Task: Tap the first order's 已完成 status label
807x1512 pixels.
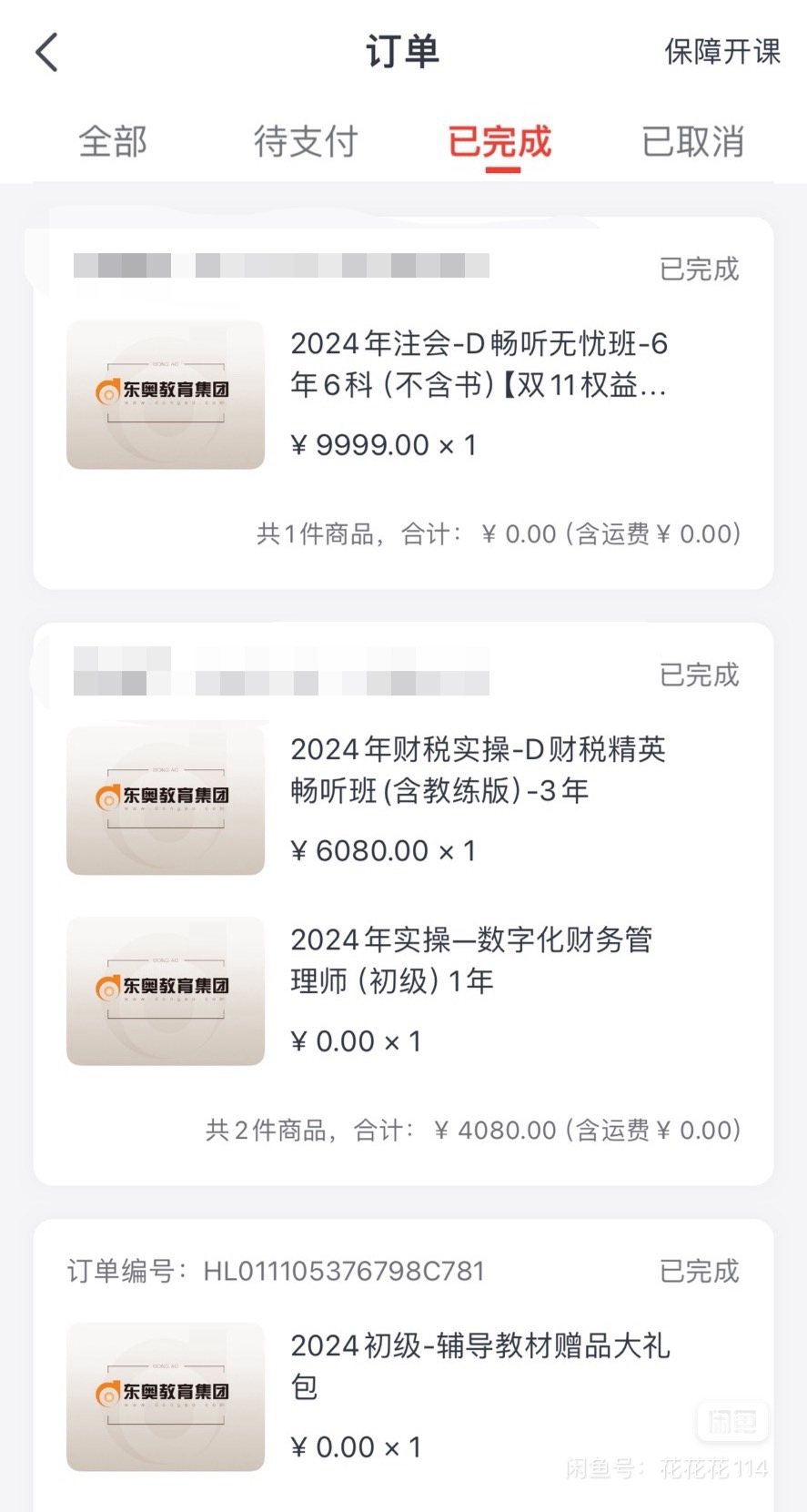Action: 699,269
